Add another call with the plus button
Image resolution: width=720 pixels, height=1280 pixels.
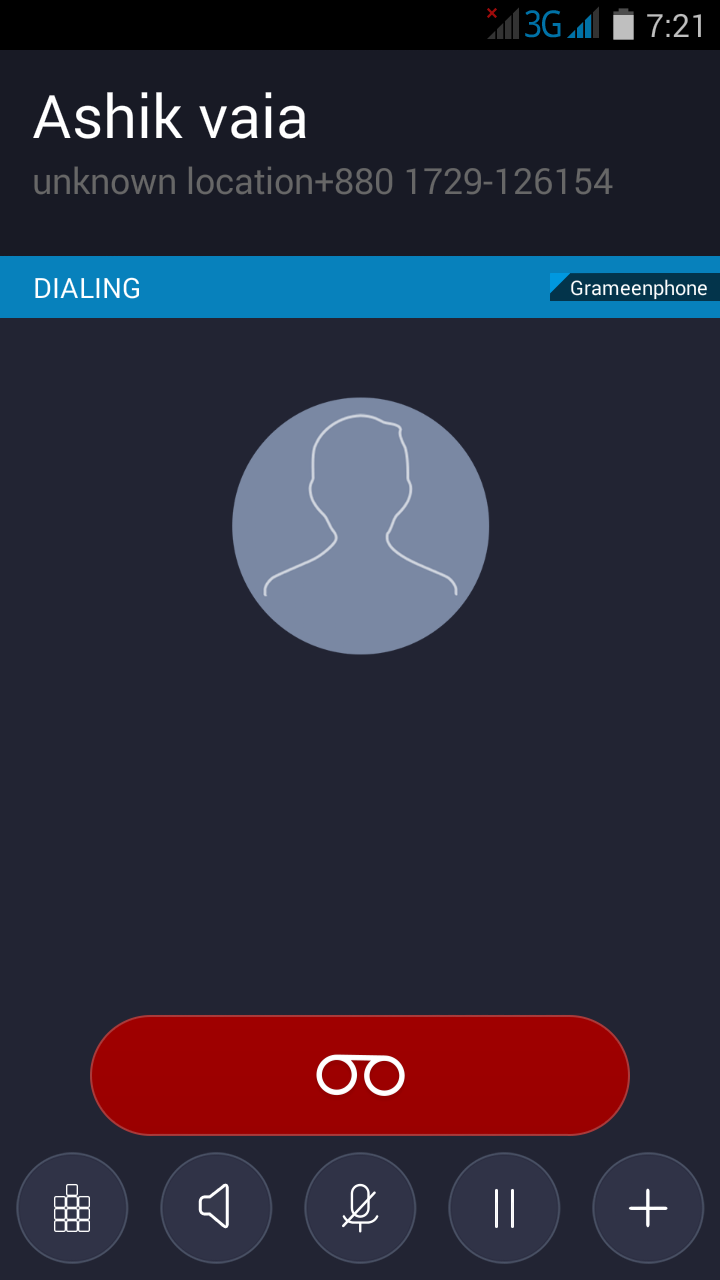tap(648, 1208)
